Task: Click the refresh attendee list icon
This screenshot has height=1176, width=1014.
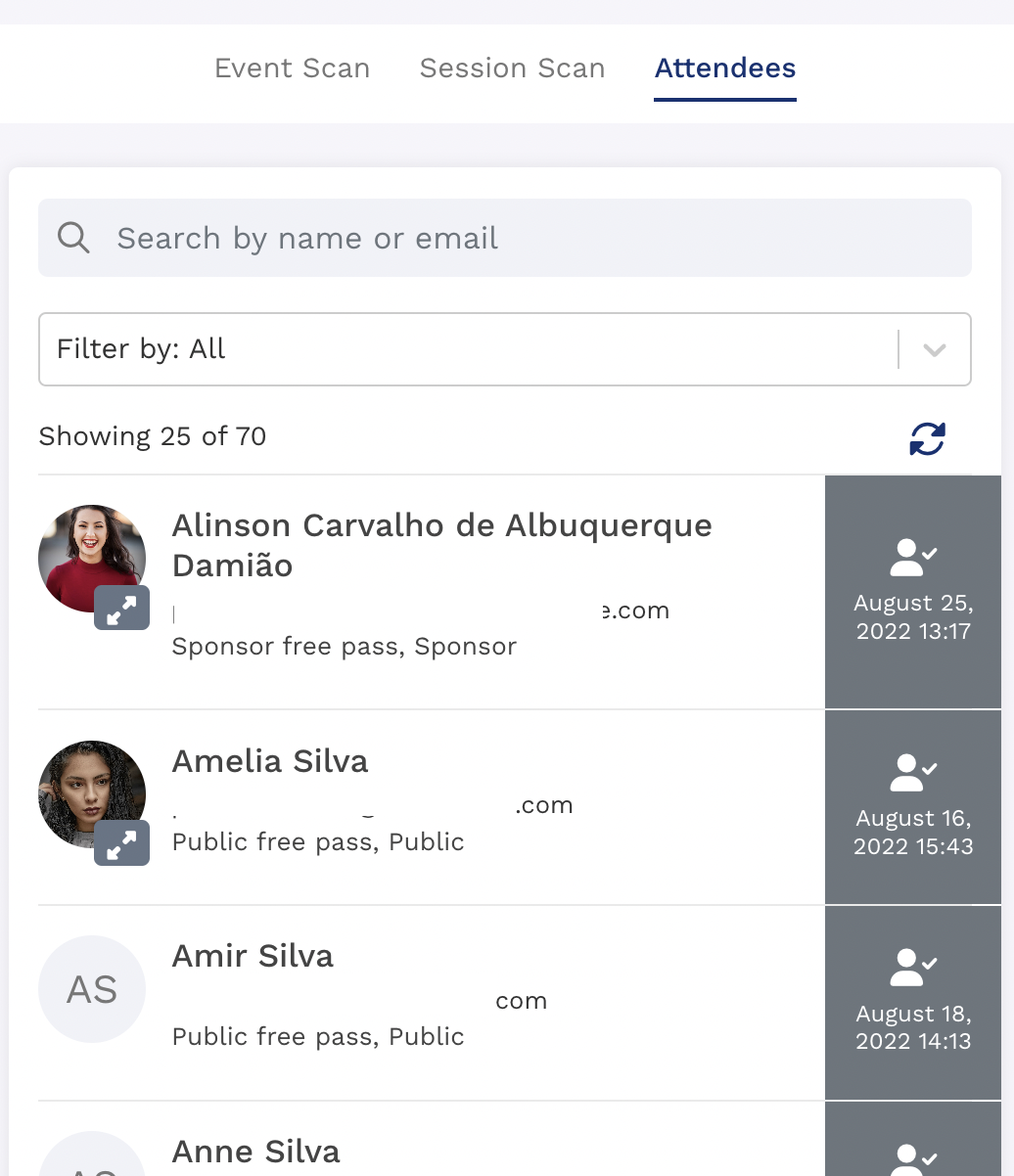Action: [x=927, y=438]
